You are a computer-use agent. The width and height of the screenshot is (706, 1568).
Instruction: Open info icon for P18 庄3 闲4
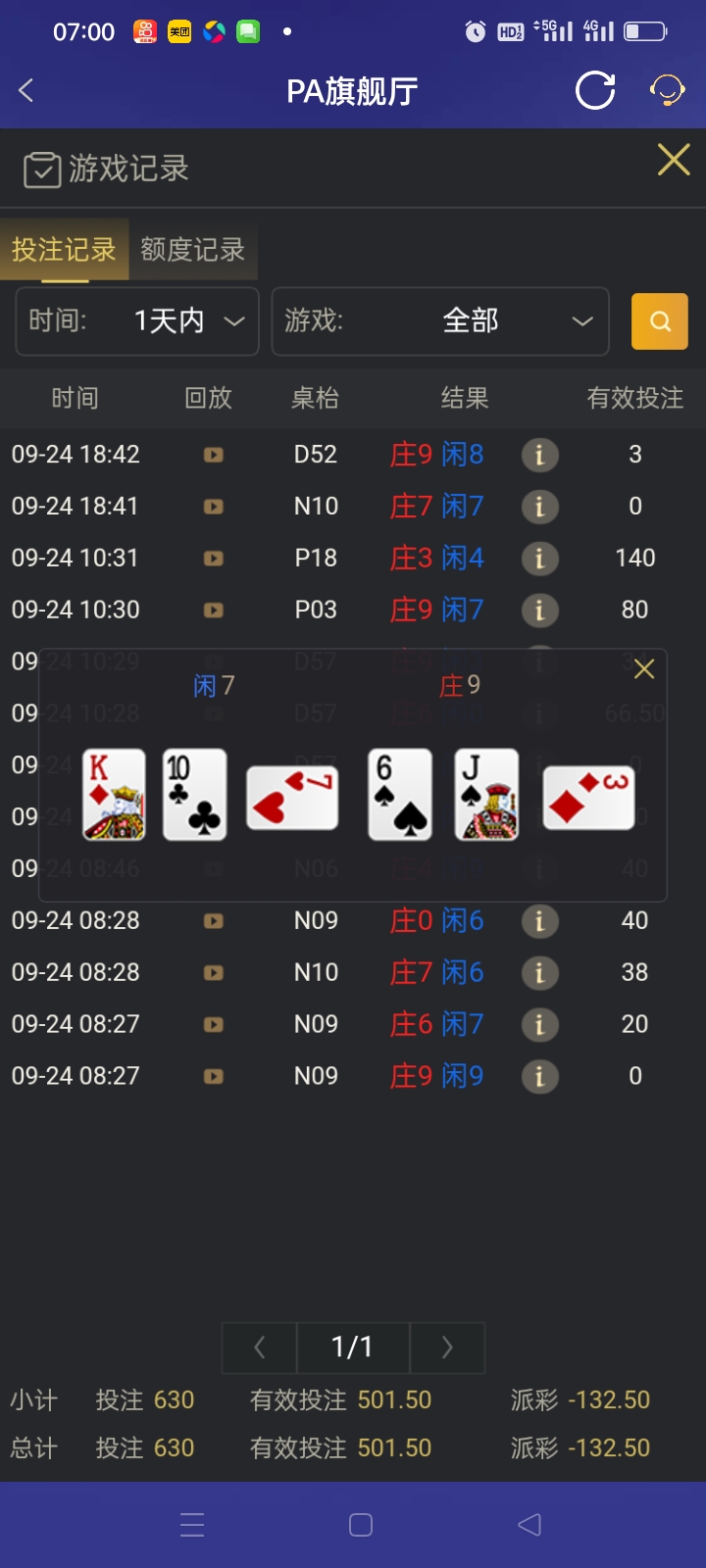click(x=539, y=559)
